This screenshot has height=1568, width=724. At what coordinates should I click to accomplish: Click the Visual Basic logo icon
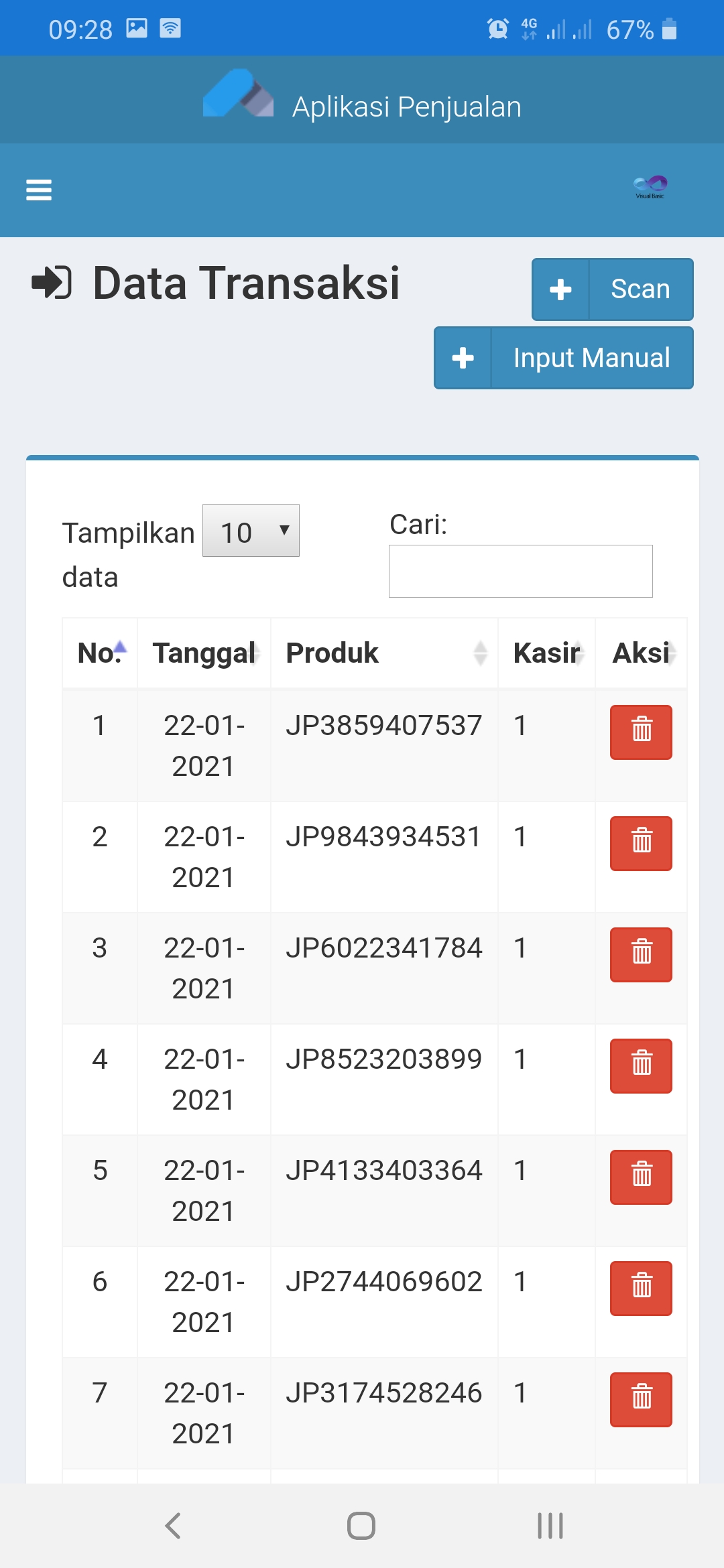click(648, 186)
